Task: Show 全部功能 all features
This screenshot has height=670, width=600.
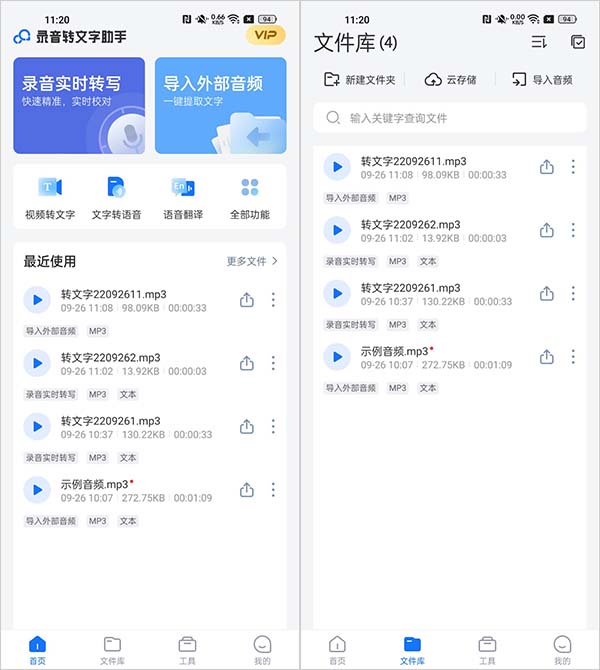Action: point(250,197)
